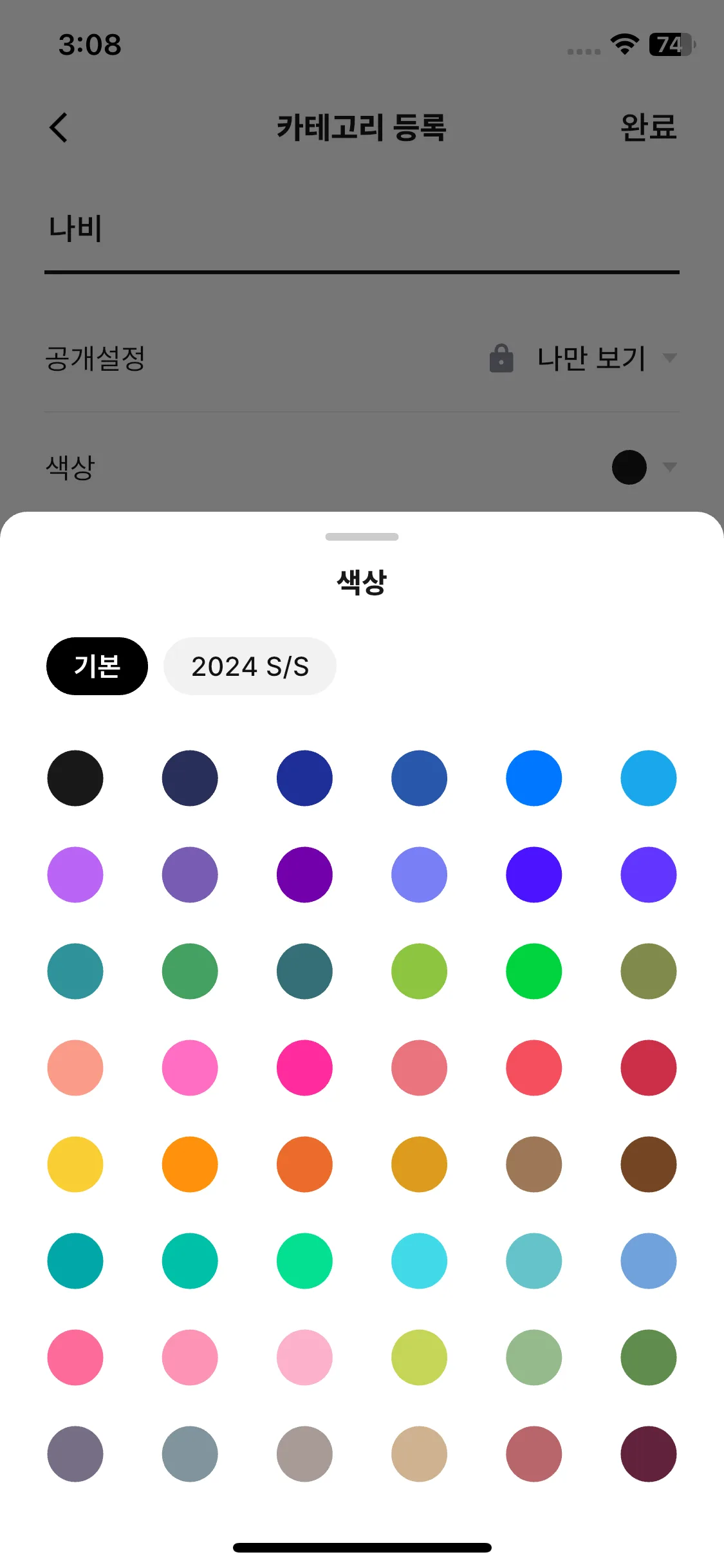Pick the navy color swatch

[x=190, y=778]
